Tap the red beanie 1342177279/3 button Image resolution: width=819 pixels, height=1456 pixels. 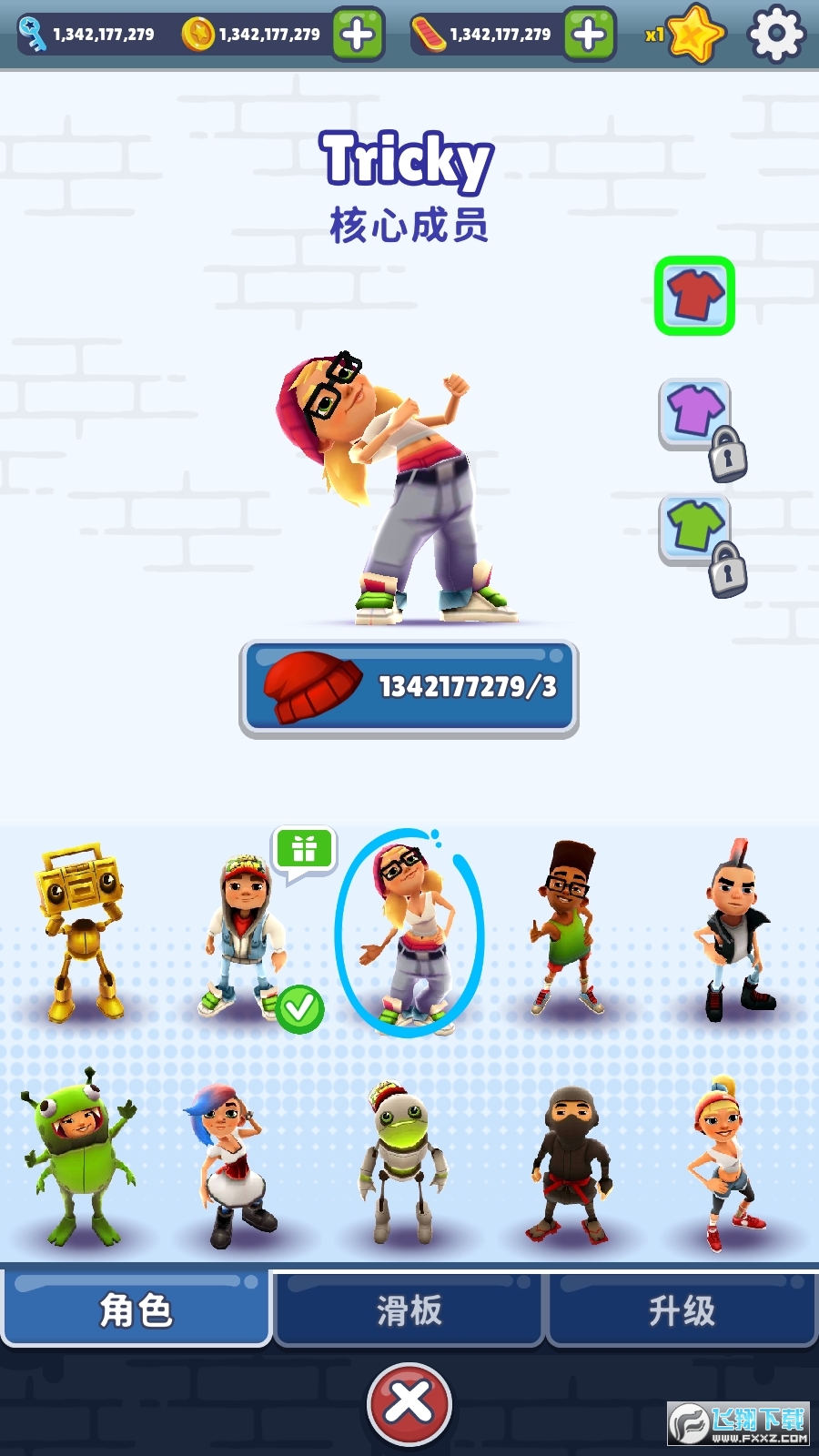409,689
